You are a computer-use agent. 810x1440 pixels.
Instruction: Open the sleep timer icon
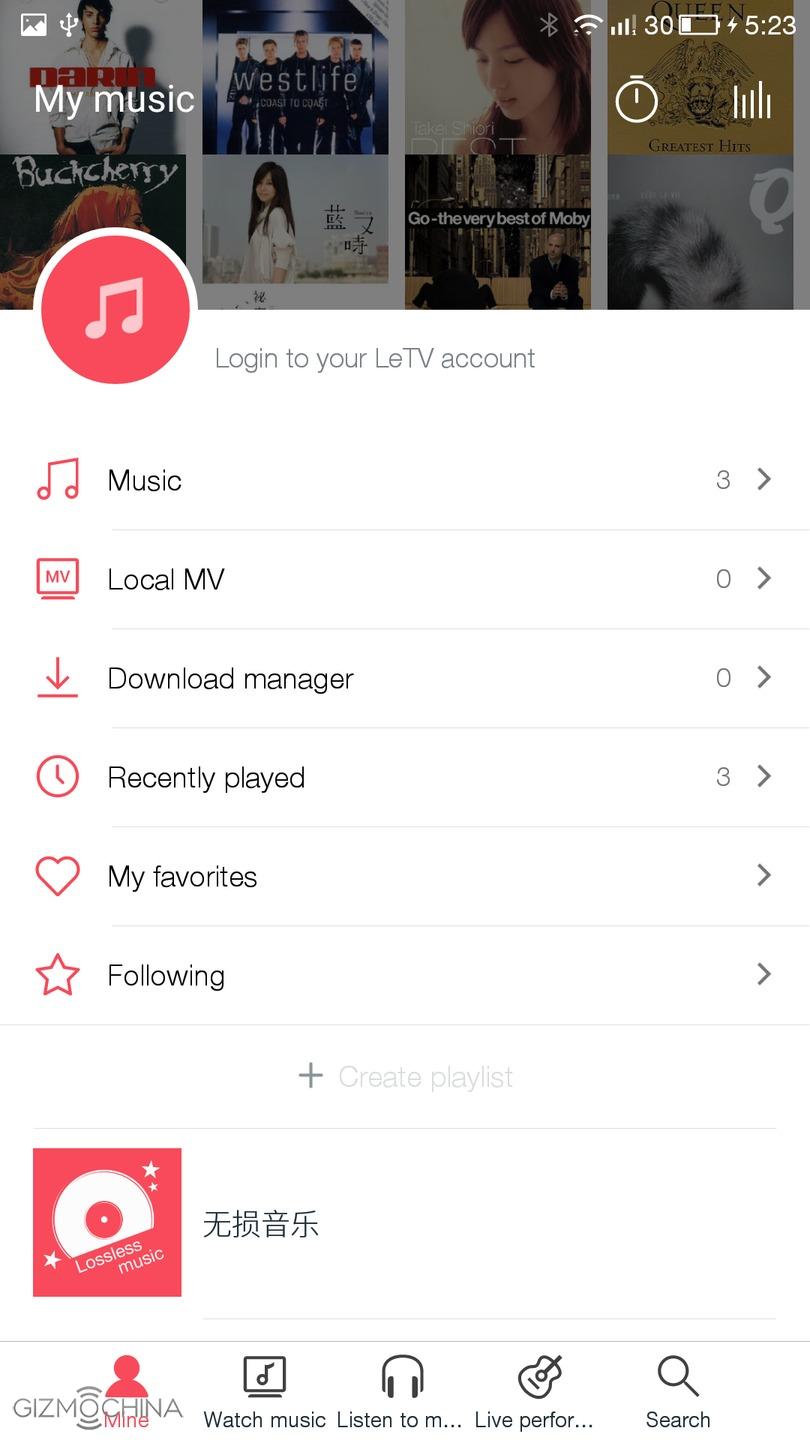tap(636, 100)
